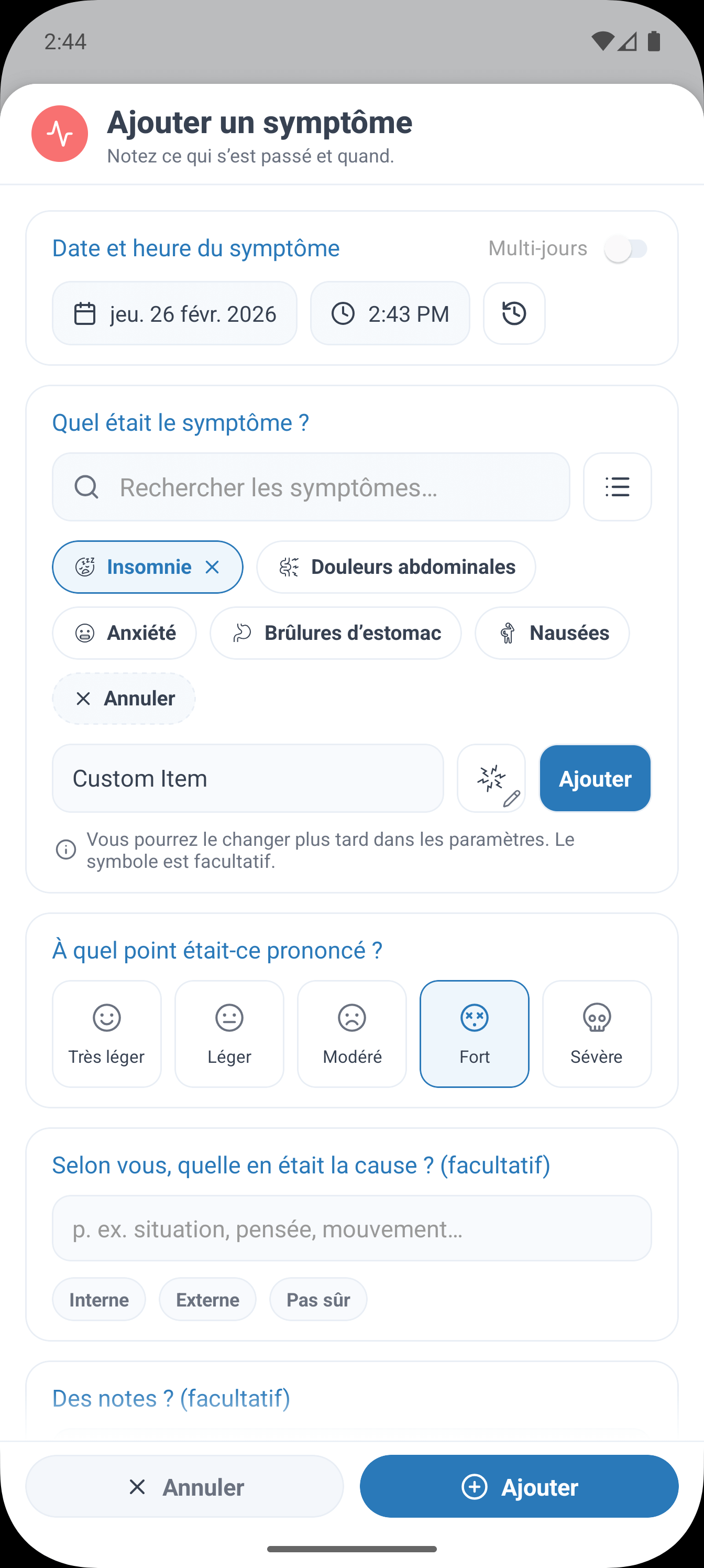Image resolution: width=704 pixels, height=1568 pixels.
Task: Click the magnifier icon in the symptom search
Action: (87, 487)
